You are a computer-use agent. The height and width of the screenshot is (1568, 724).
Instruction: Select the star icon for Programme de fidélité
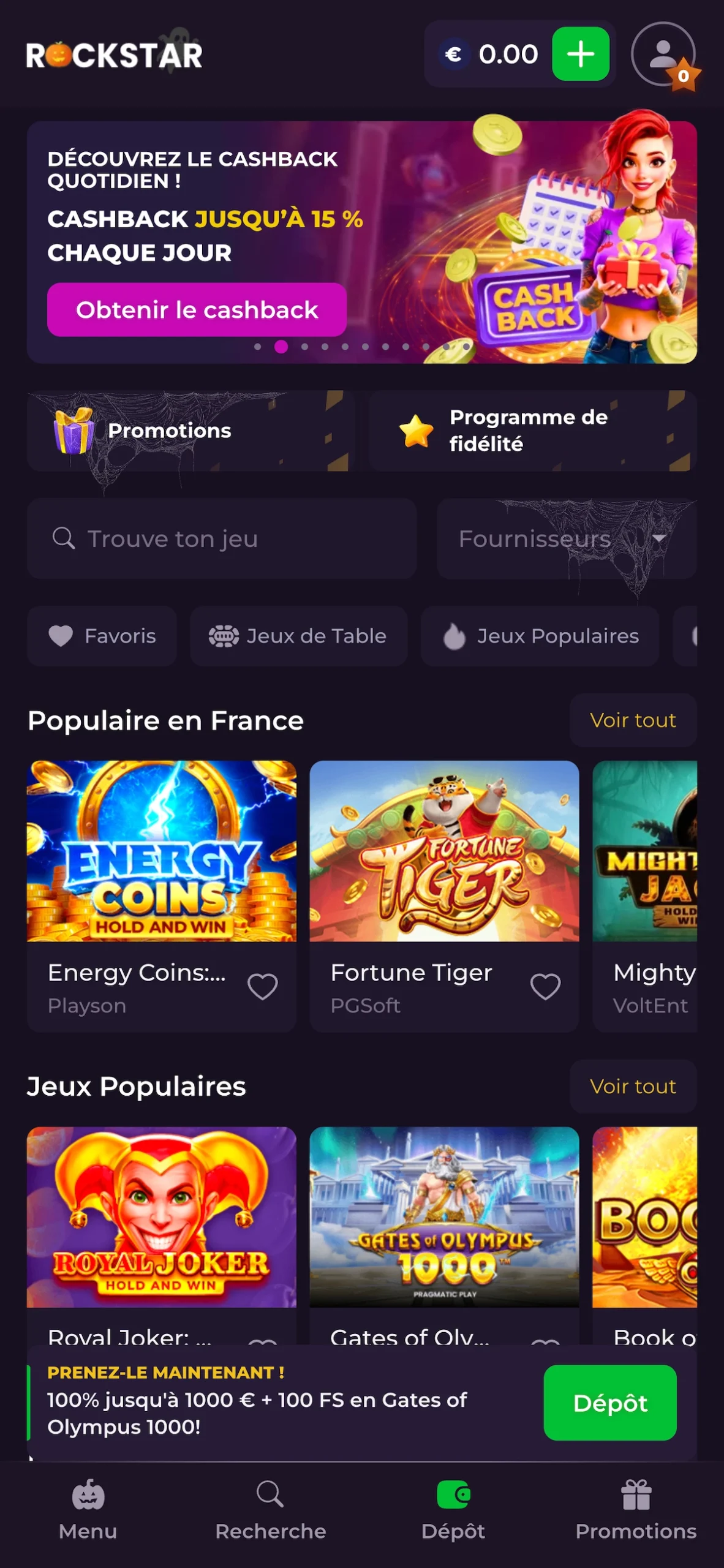(x=416, y=431)
